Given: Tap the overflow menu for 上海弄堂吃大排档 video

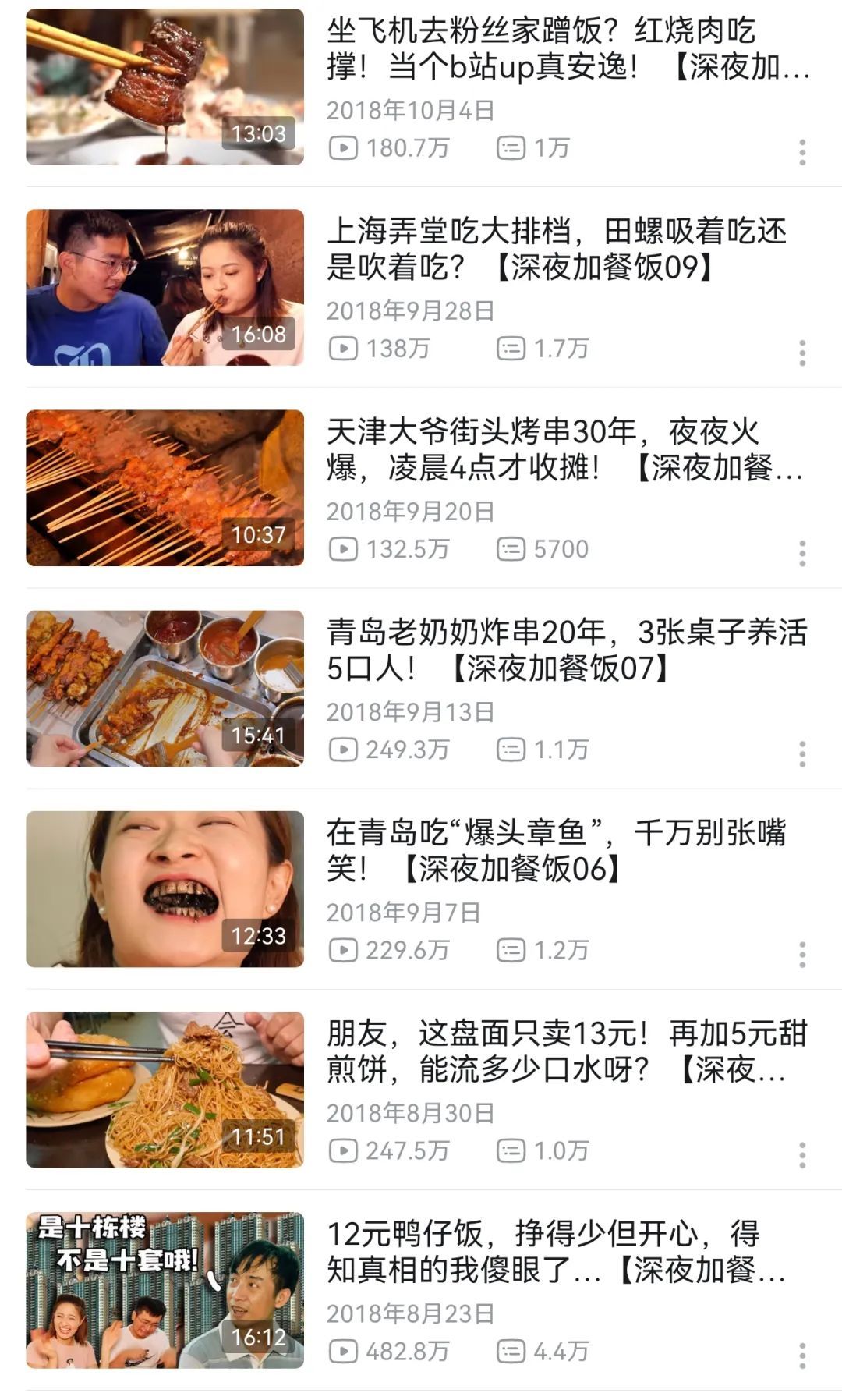Looking at the screenshot, I should pos(801,353).
